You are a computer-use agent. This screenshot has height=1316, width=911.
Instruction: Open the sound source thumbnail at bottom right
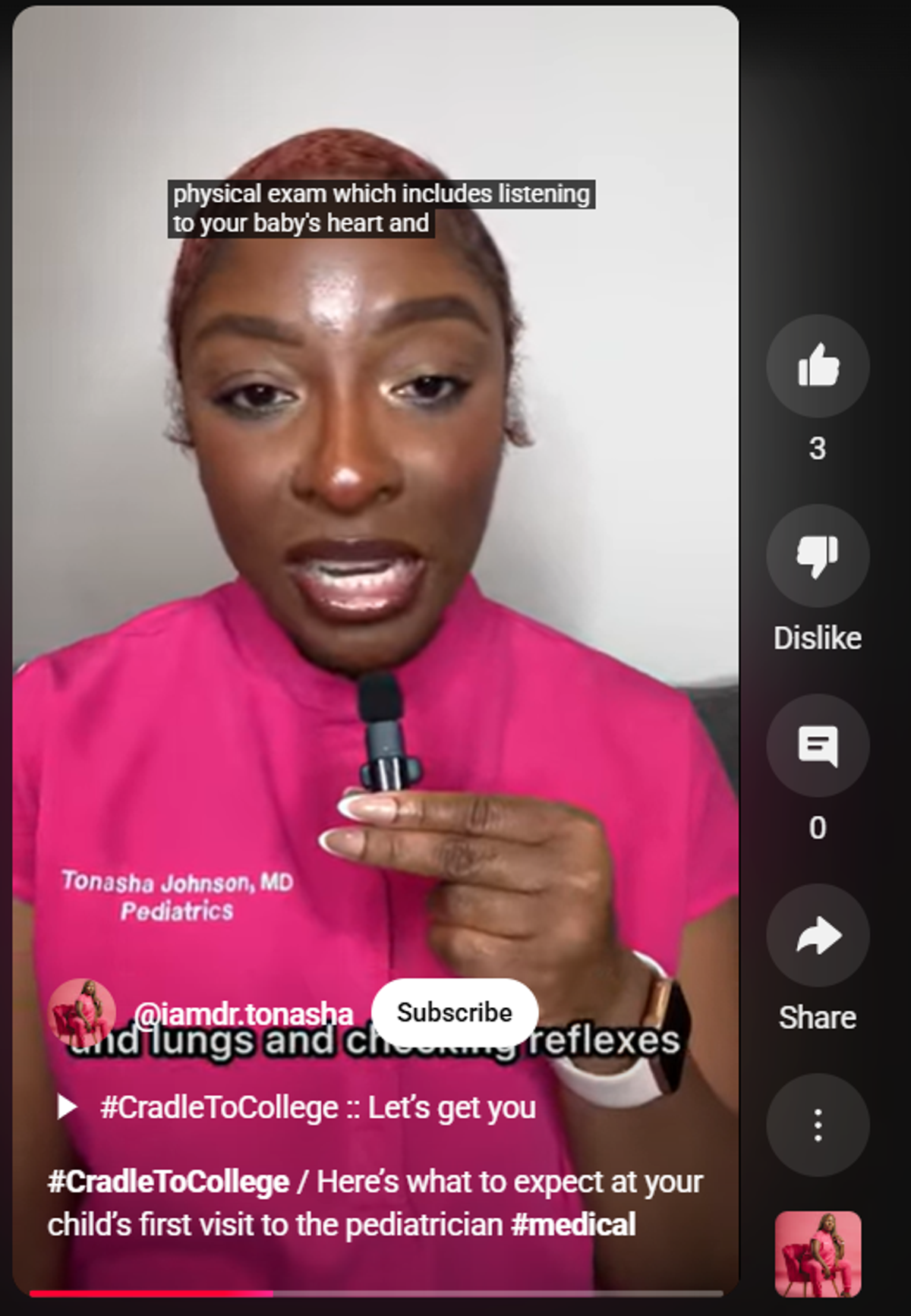click(x=818, y=1254)
